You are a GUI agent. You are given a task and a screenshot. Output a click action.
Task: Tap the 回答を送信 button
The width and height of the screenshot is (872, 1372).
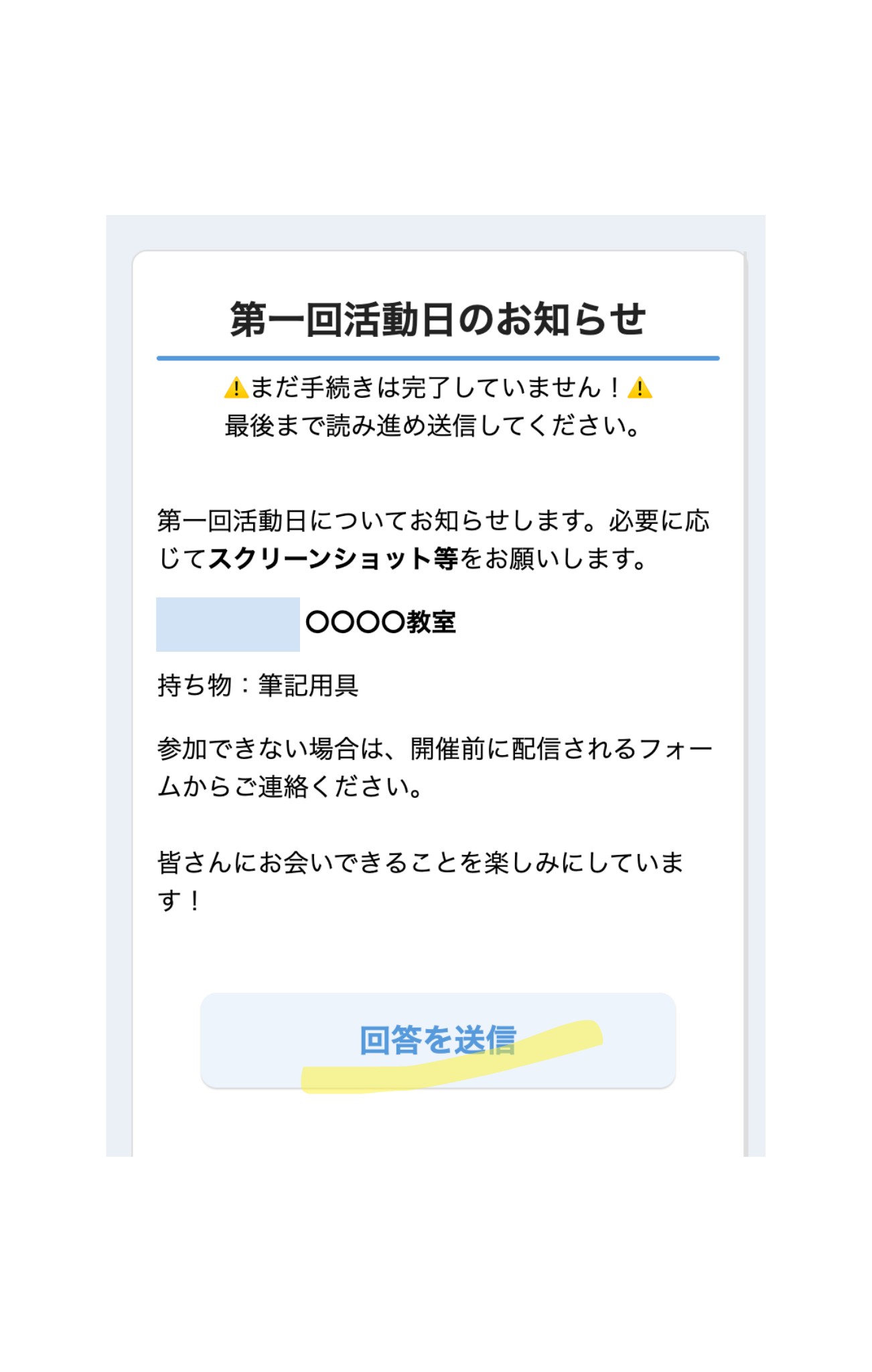click(437, 1040)
